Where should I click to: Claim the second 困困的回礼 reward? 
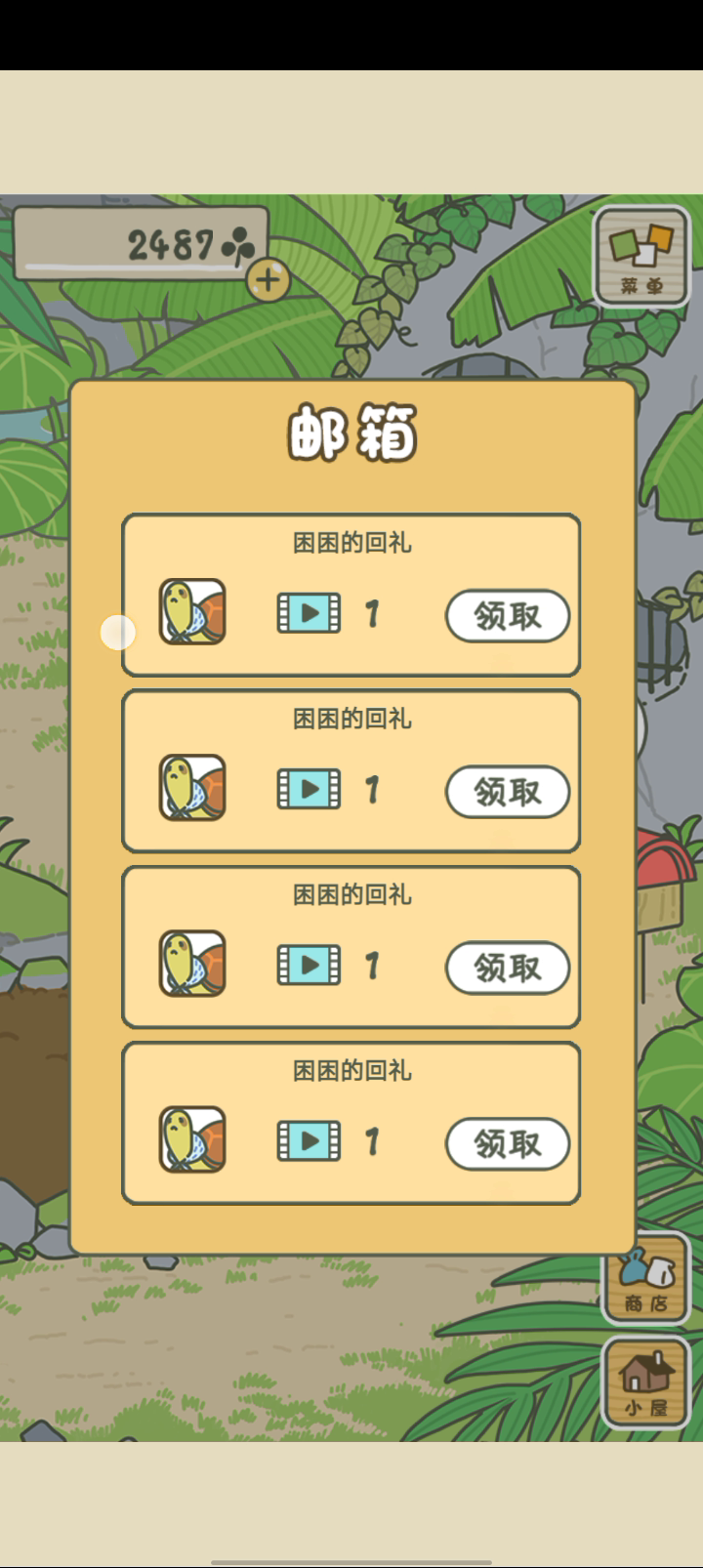pyautogui.click(x=508, y=792)
